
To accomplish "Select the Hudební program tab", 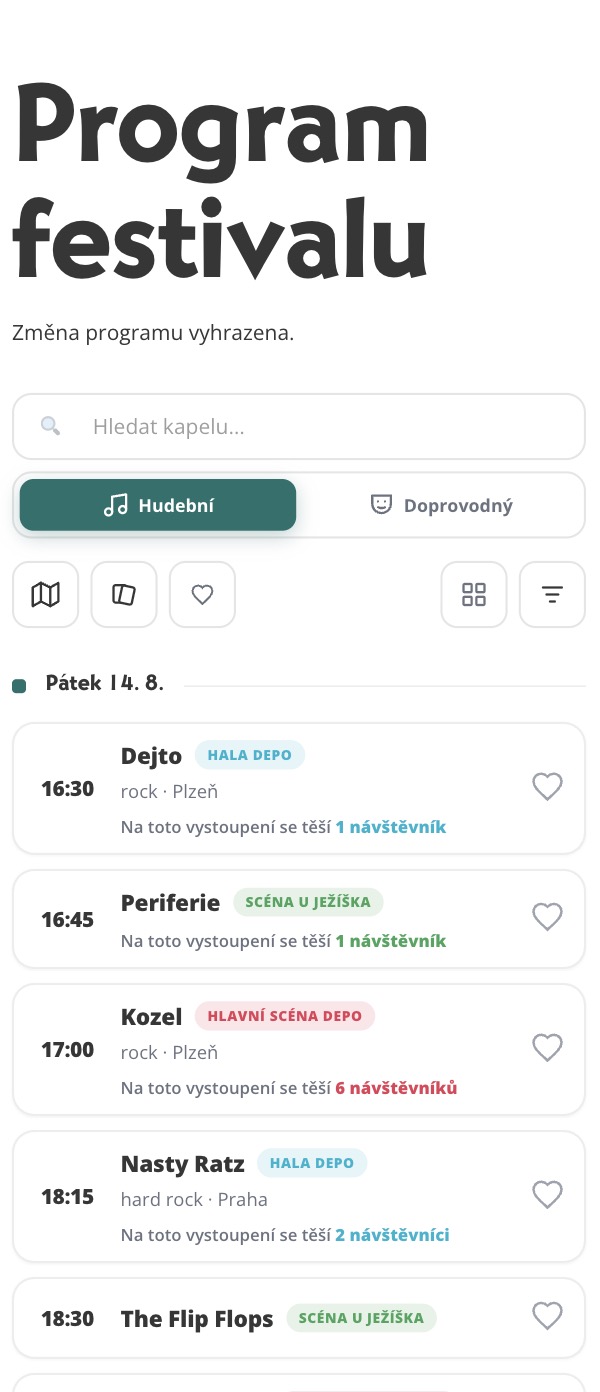I will 158,505.
